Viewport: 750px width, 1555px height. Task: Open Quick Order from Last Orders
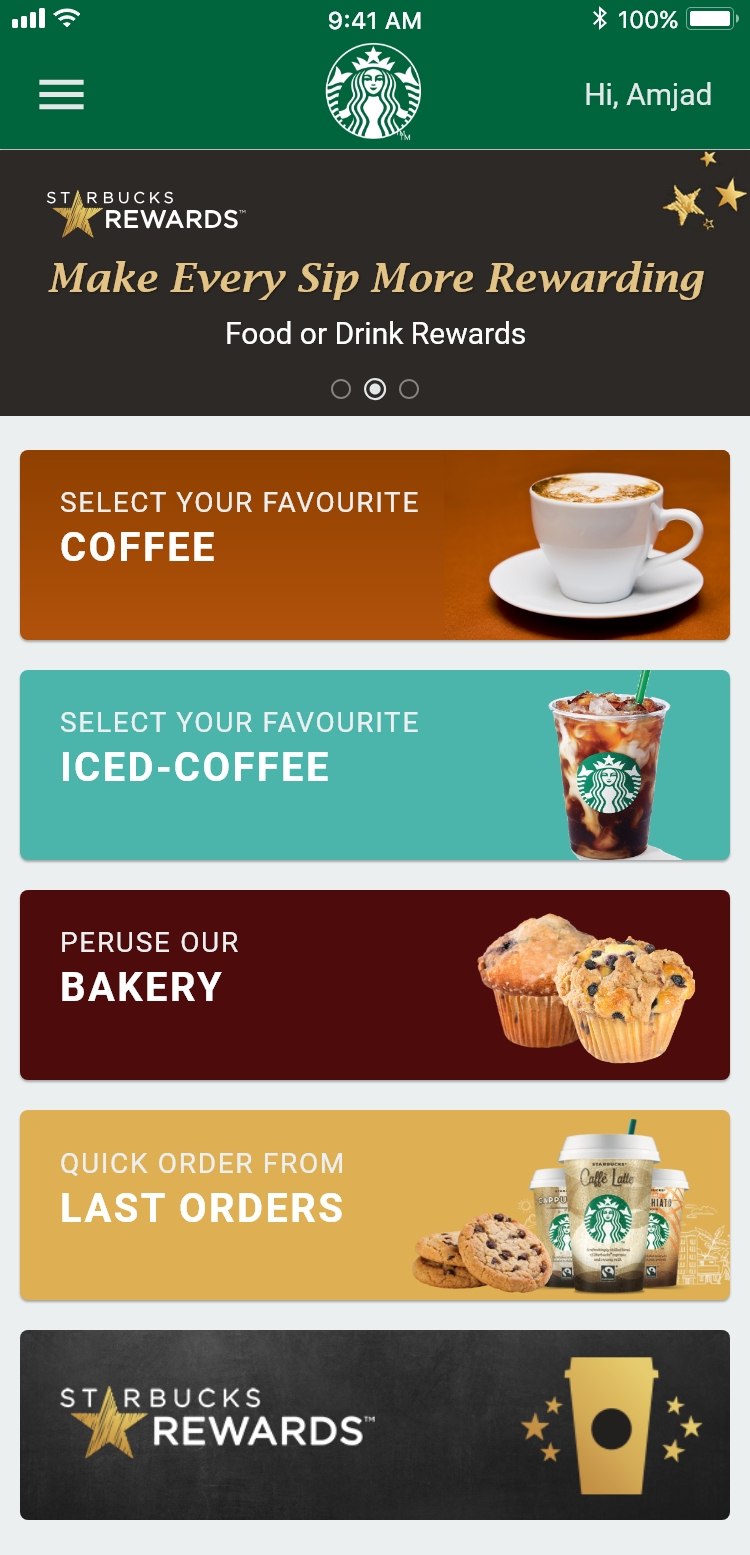click(x=375, y=1205)
